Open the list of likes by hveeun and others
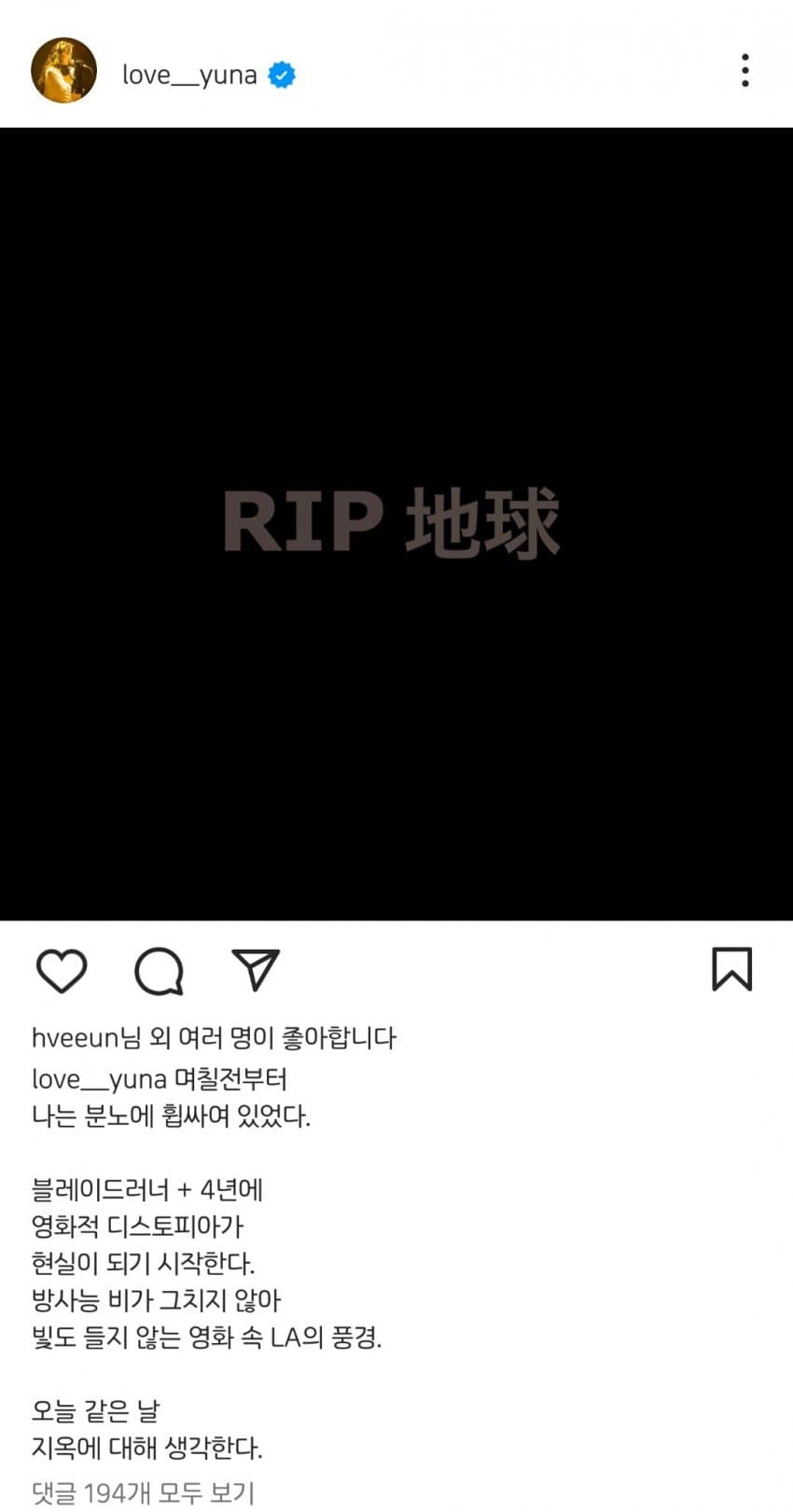793x1512 pixels. click(x=214, y=1037)
